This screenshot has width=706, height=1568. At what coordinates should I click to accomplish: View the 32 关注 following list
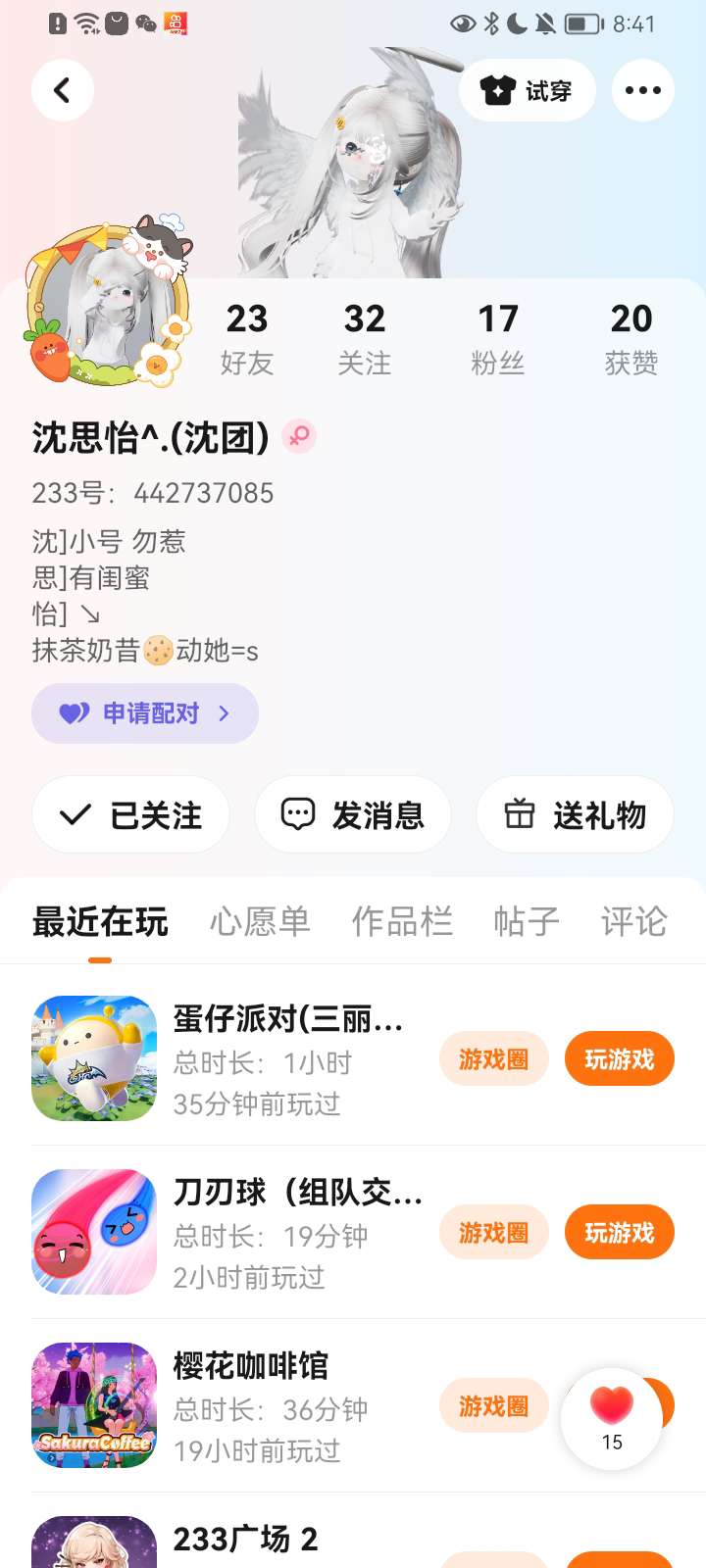point(364,338)
